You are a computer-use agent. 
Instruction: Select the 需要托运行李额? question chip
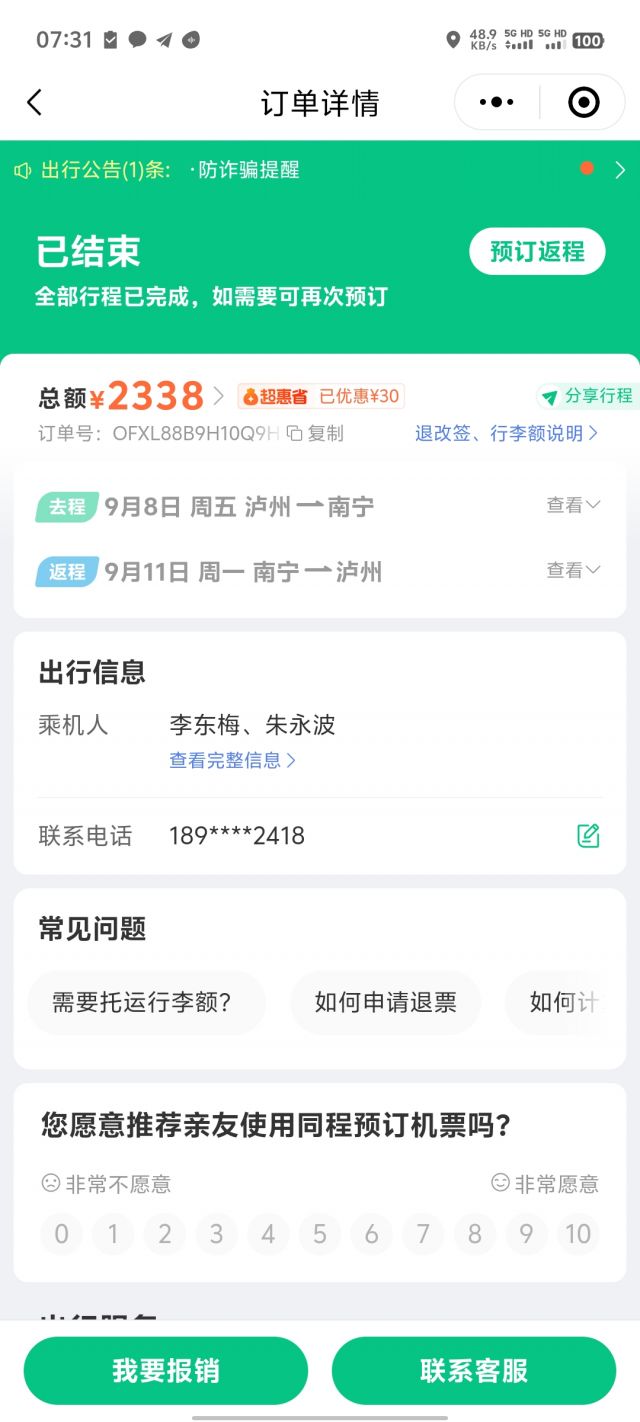click(x=142, y=1002)
